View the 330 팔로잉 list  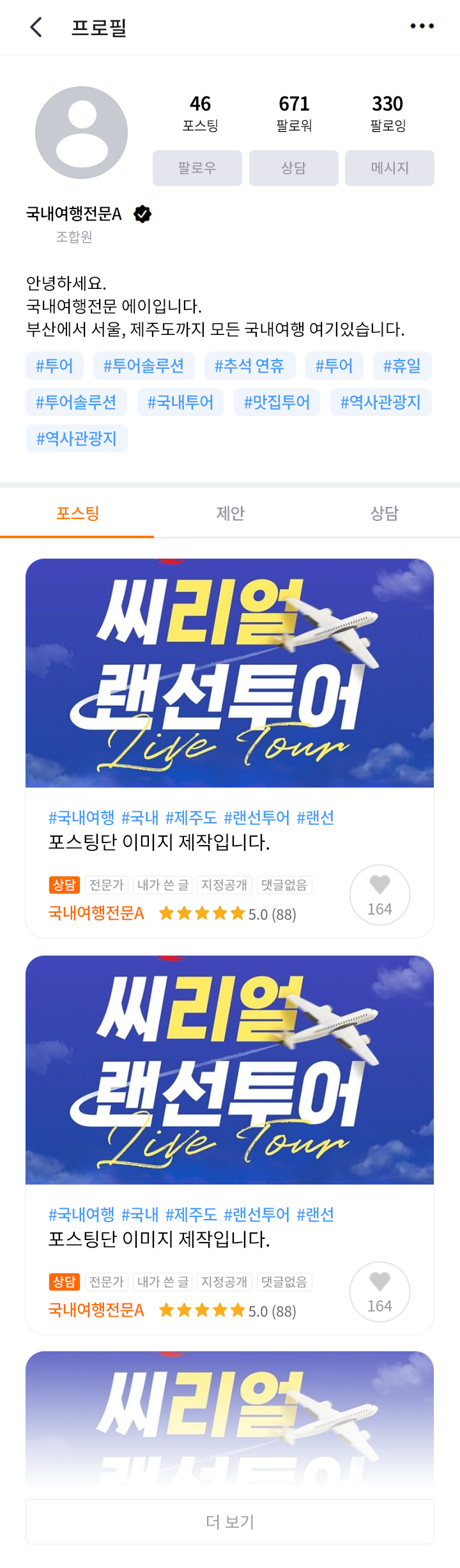click(x=388, y=113)
